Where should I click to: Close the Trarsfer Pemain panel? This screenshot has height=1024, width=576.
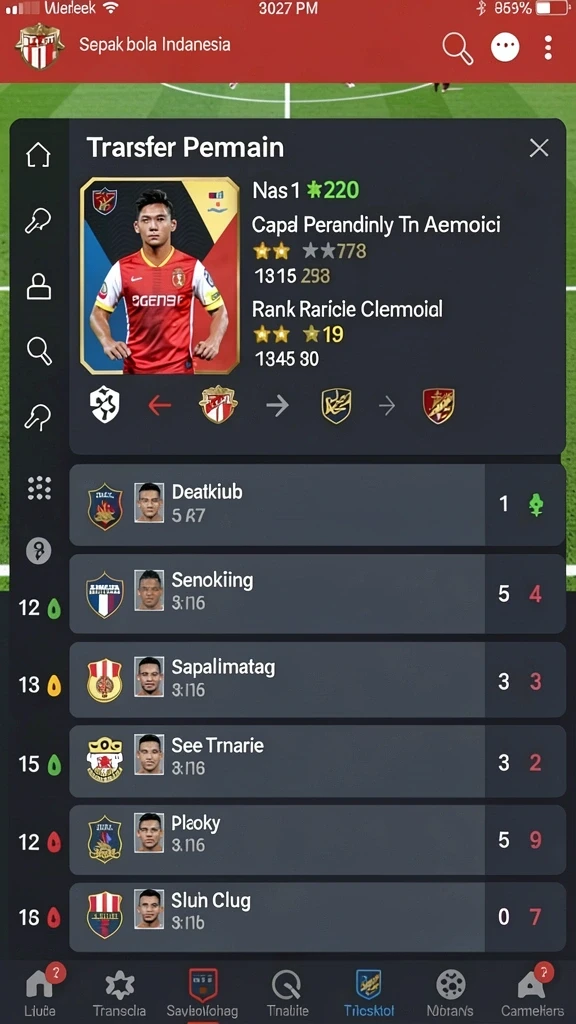point(539,148)
